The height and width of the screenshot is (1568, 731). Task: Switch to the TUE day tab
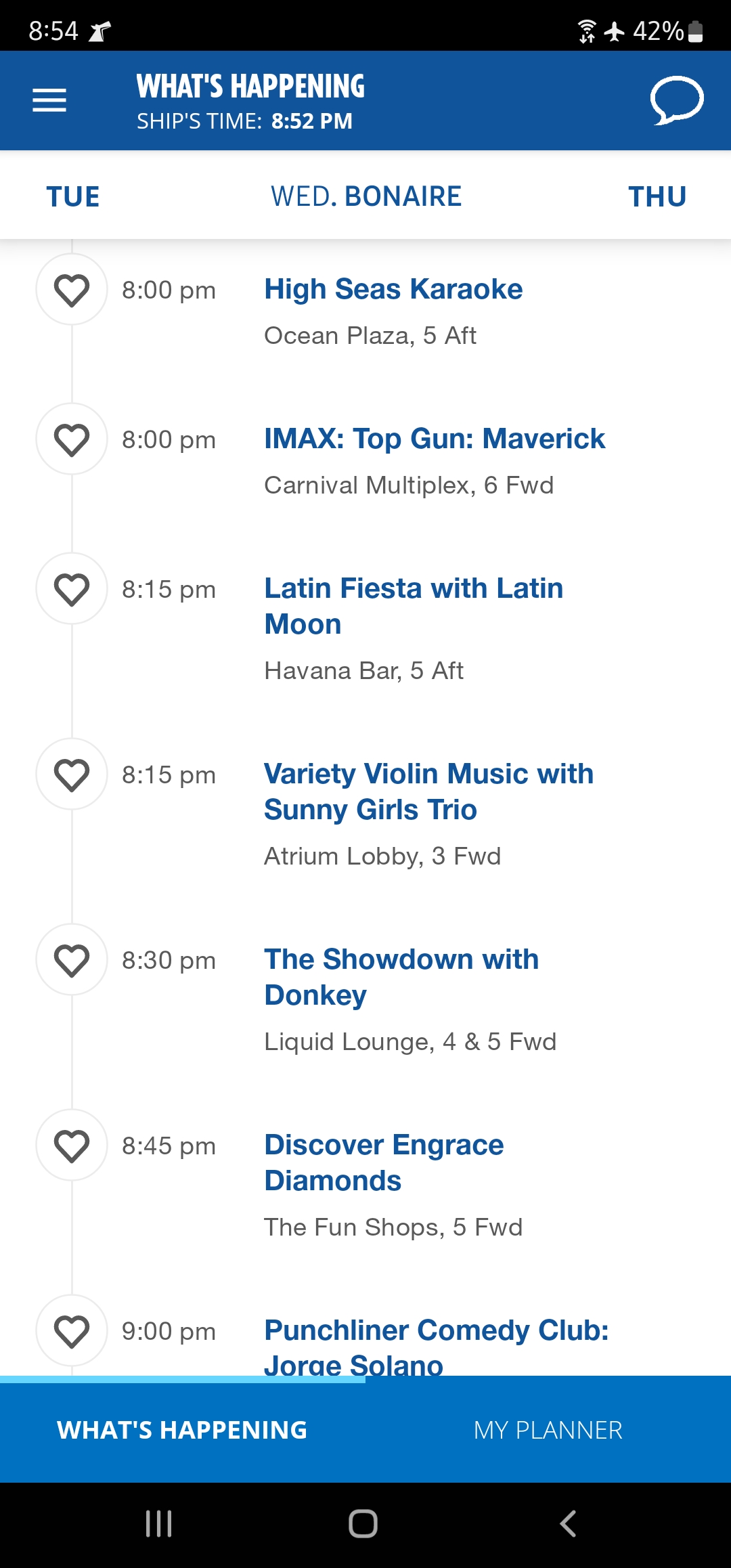click(72, 196)
